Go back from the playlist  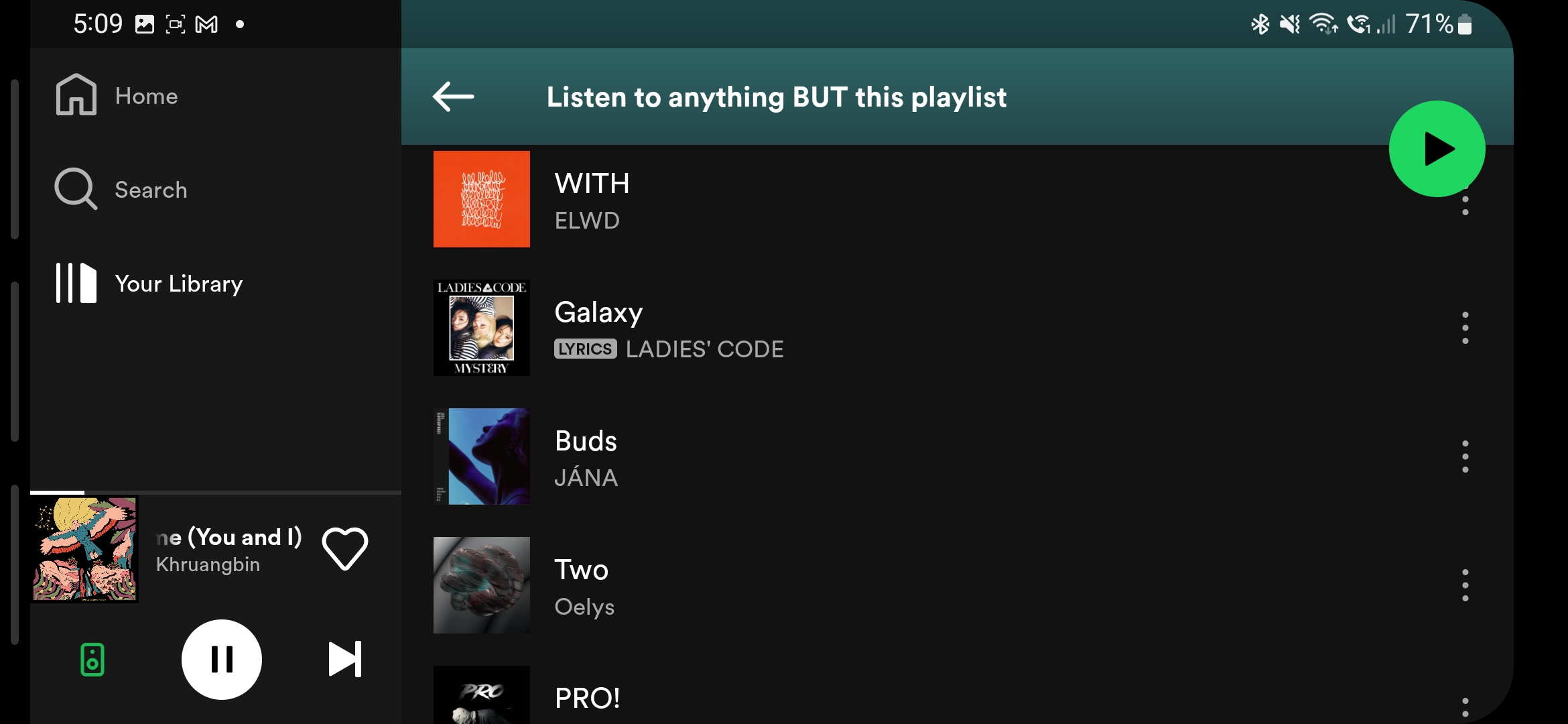pyautogui.click(x=453, y=97)
